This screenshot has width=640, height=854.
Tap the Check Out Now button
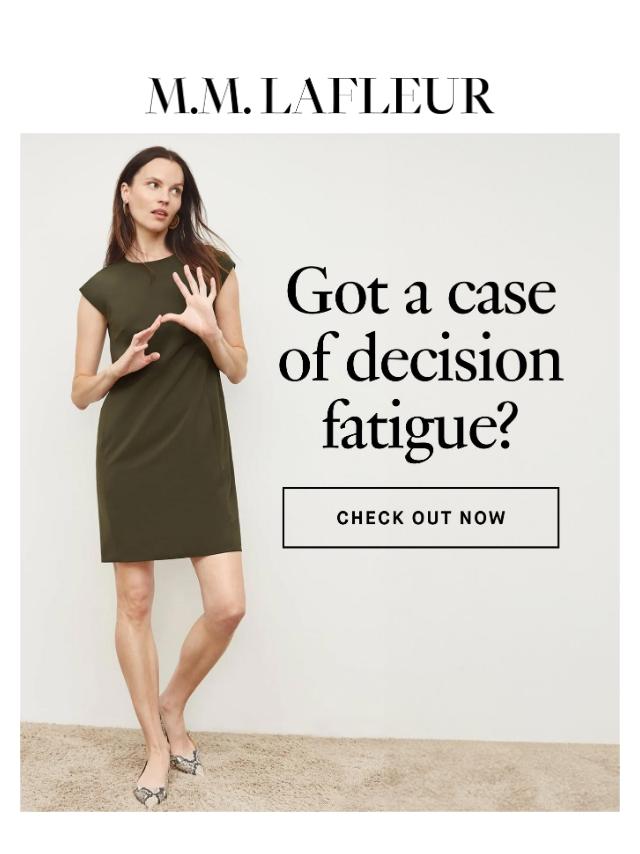(420, 517)
